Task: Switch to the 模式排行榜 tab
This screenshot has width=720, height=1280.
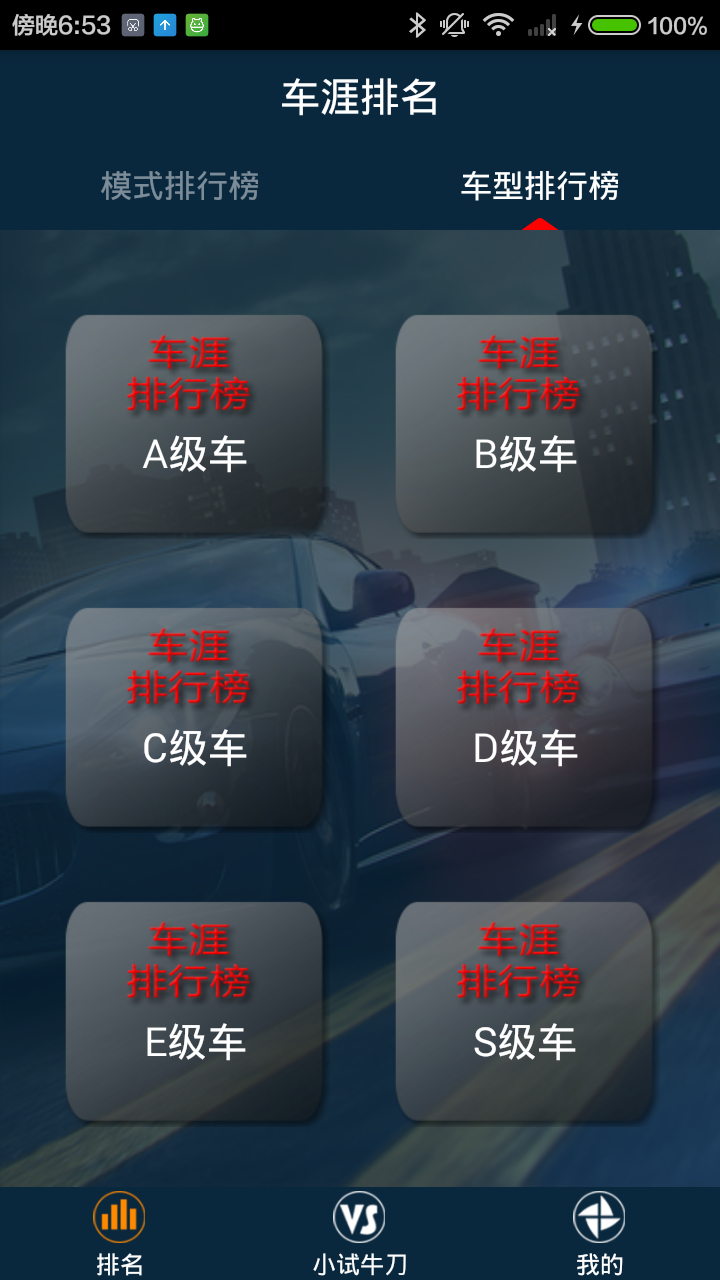Action: (x=178, y=187)
